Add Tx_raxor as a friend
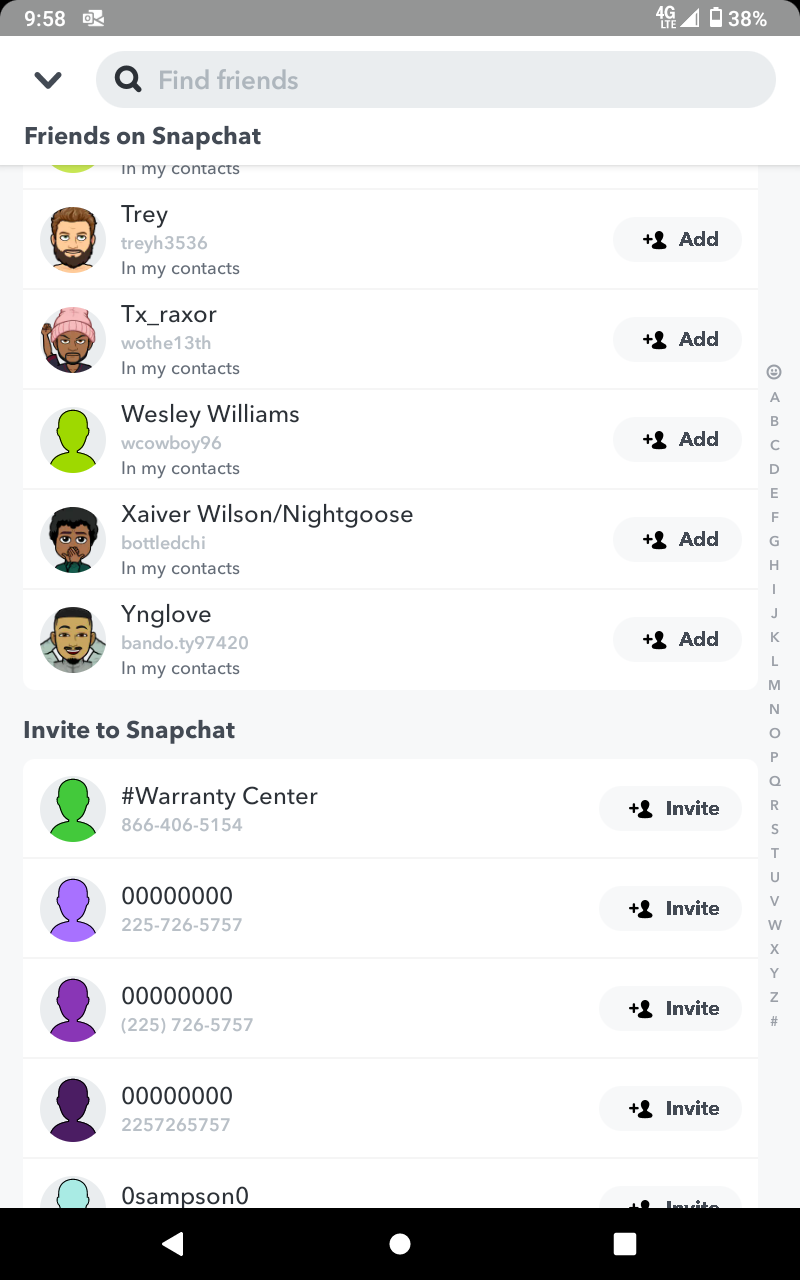The width and height of the screenshot is (800, 1280). 677,340
